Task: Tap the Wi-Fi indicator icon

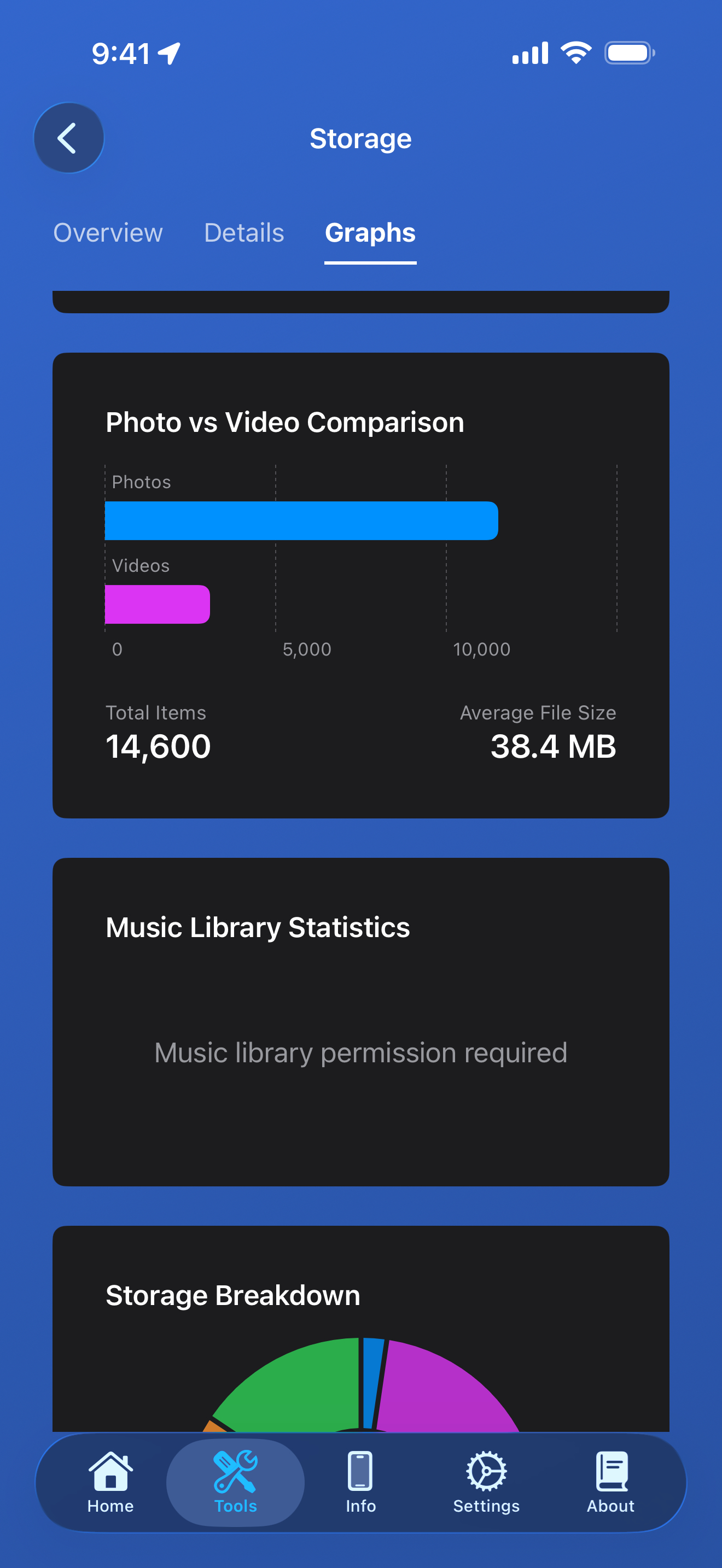Action: tap(573, 52)
